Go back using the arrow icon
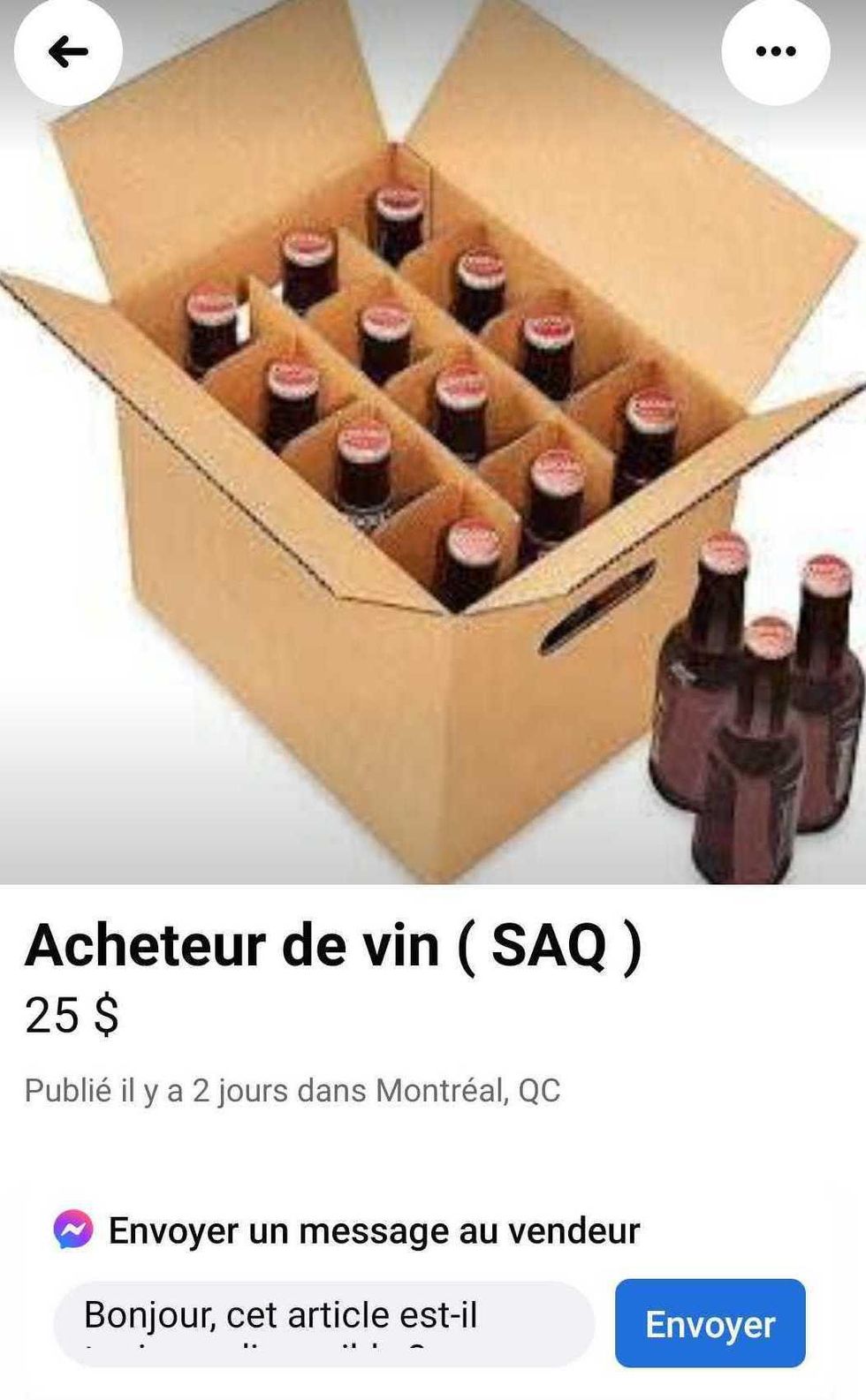866x1400 pixels. tap(68, 53)
